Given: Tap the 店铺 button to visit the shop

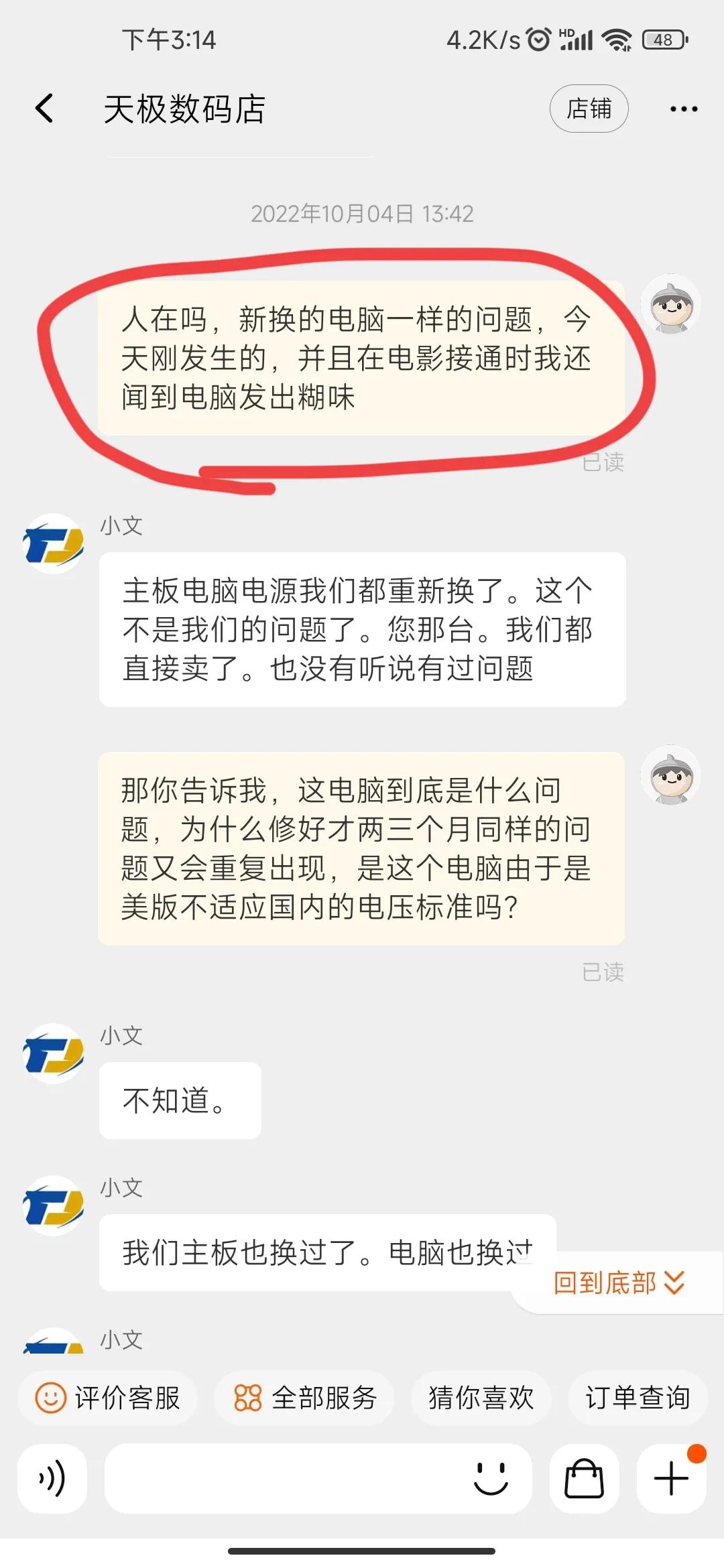Looking at the screenshot, I should tap(589, 109).
